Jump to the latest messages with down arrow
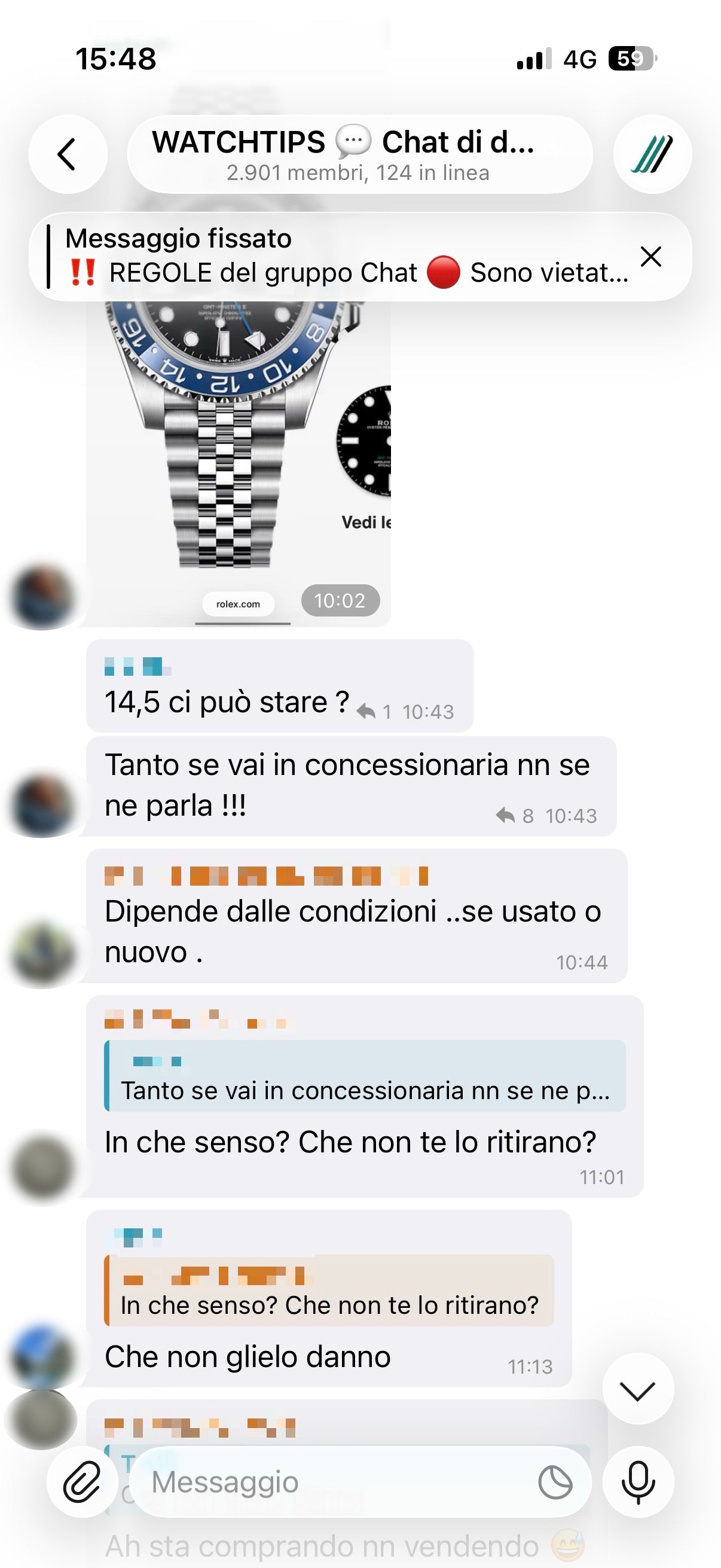The height and width of the screenshot is (1568, 721). (x=637, y=1390)
